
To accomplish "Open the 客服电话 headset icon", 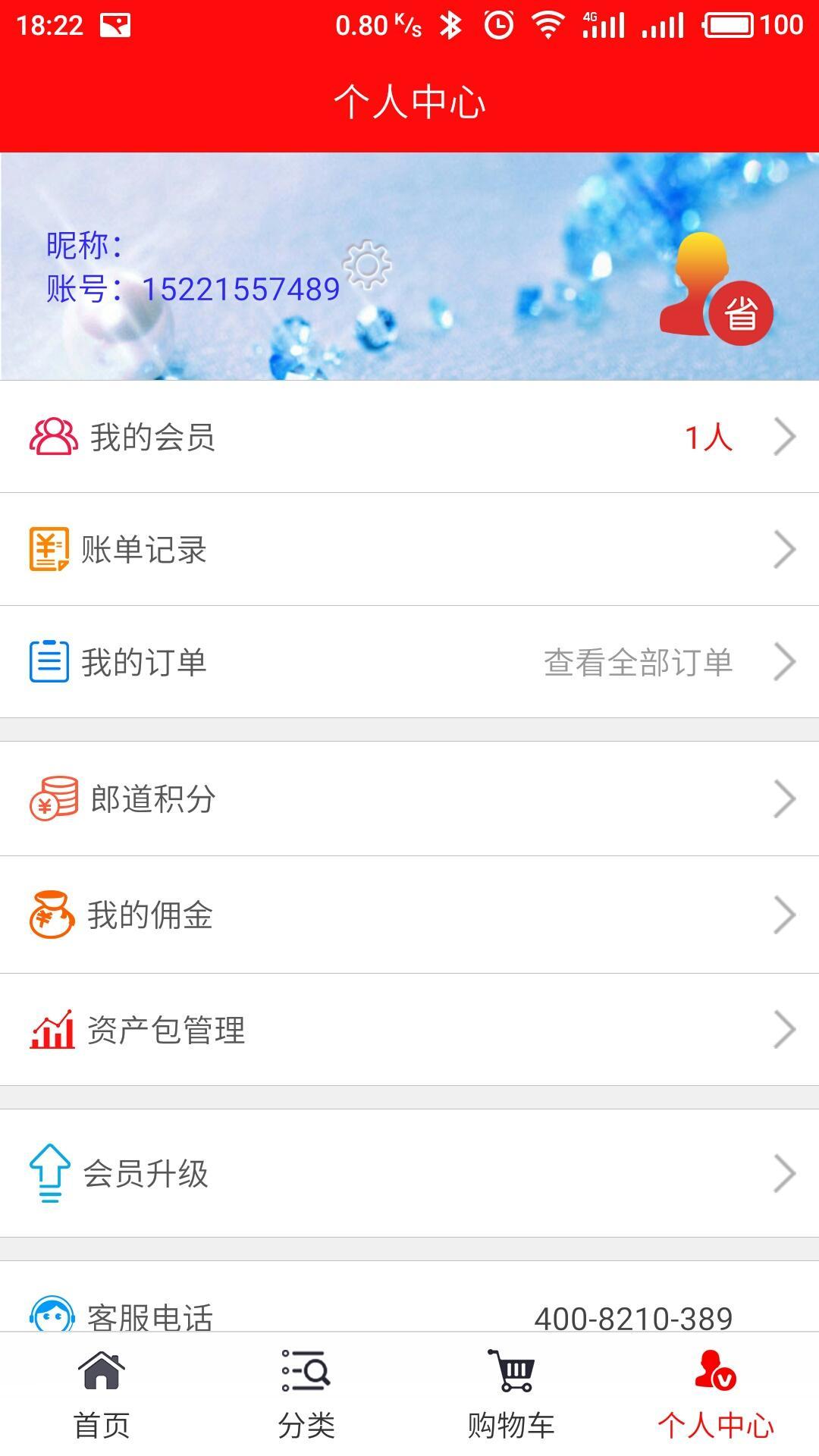I will pos(49,1314).
